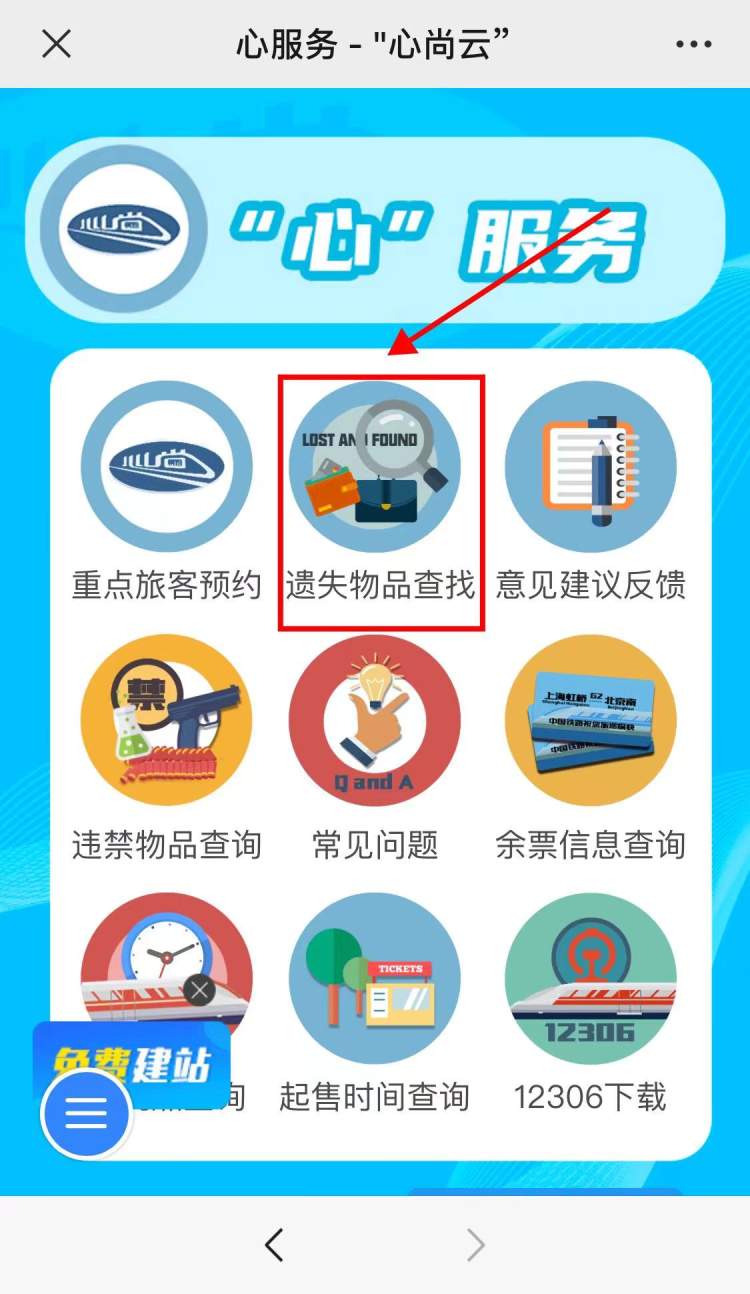The height and width of the screenshot is (1294, 750).
Task: Close the 心服务 page
Action: pos(56,44)
